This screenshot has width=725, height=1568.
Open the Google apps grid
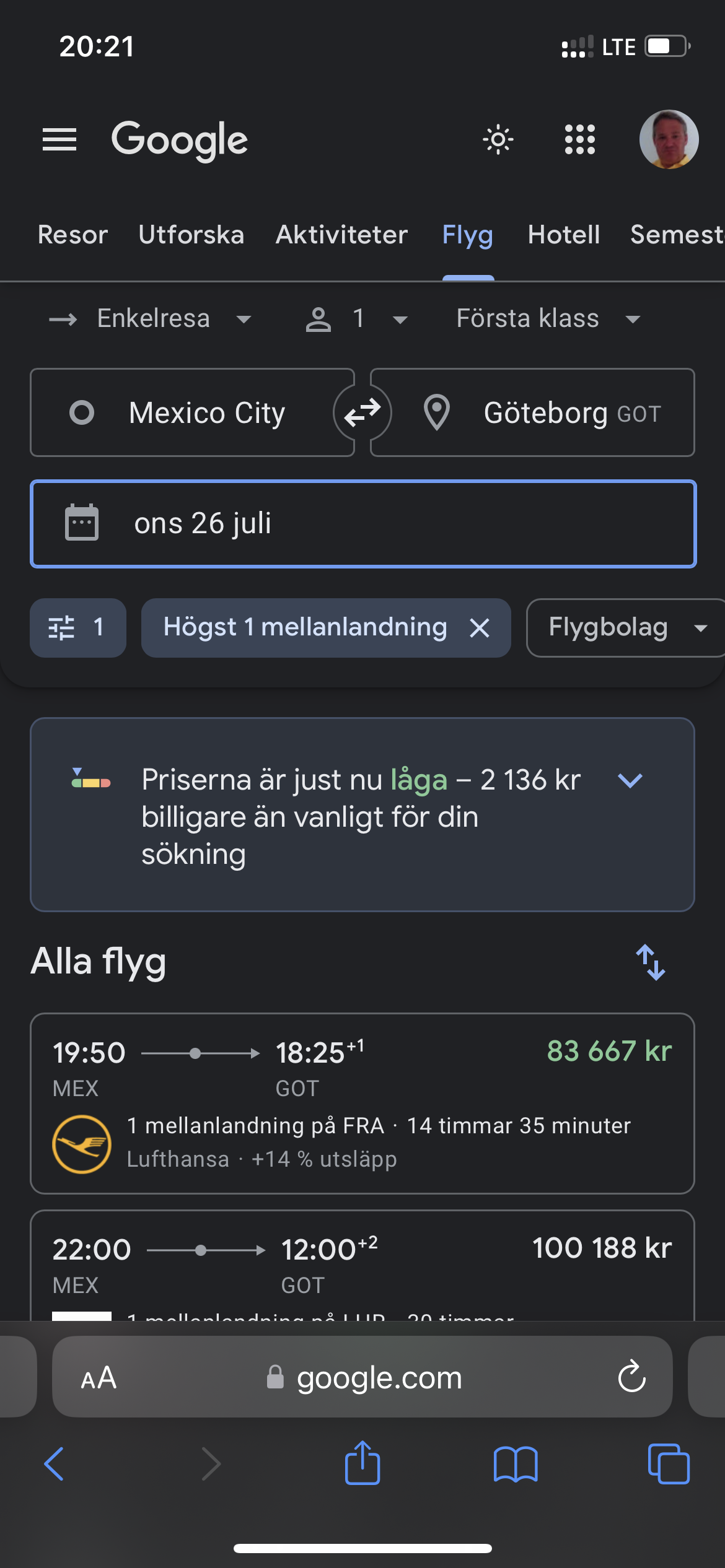coord(580,139)
